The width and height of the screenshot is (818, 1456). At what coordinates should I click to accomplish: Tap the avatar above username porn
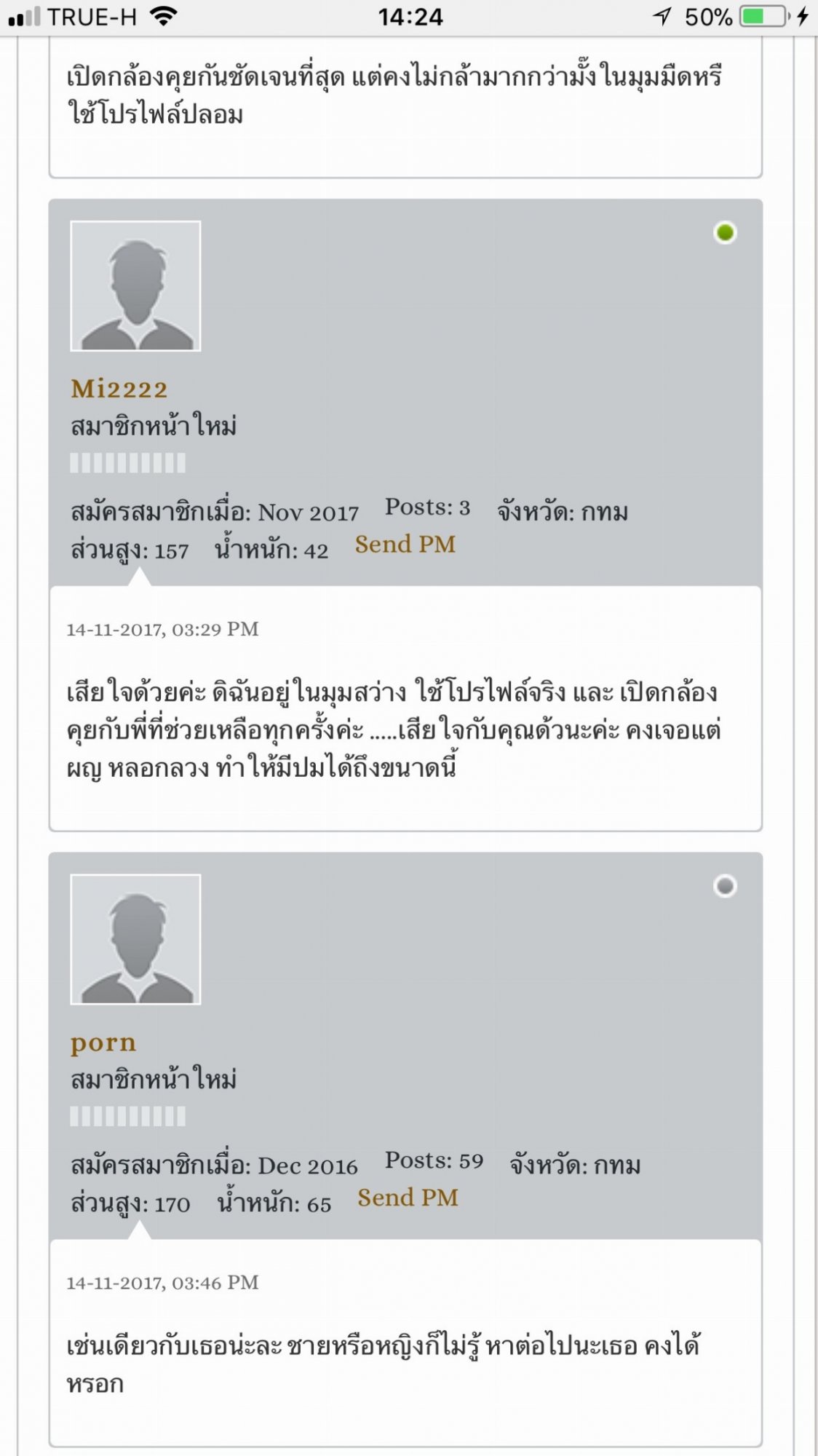[x=135, y=939]
